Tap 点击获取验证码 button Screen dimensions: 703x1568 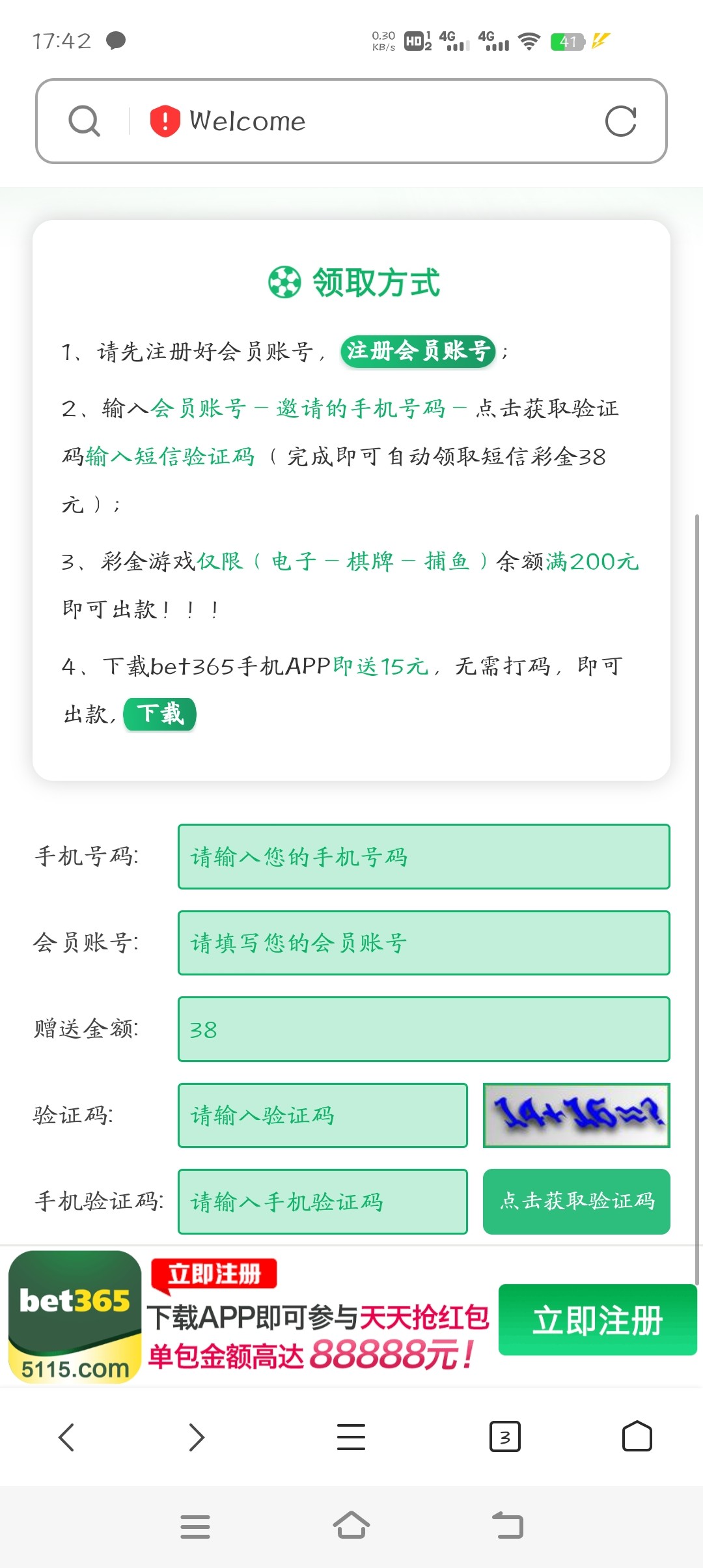coord(576,1201)
